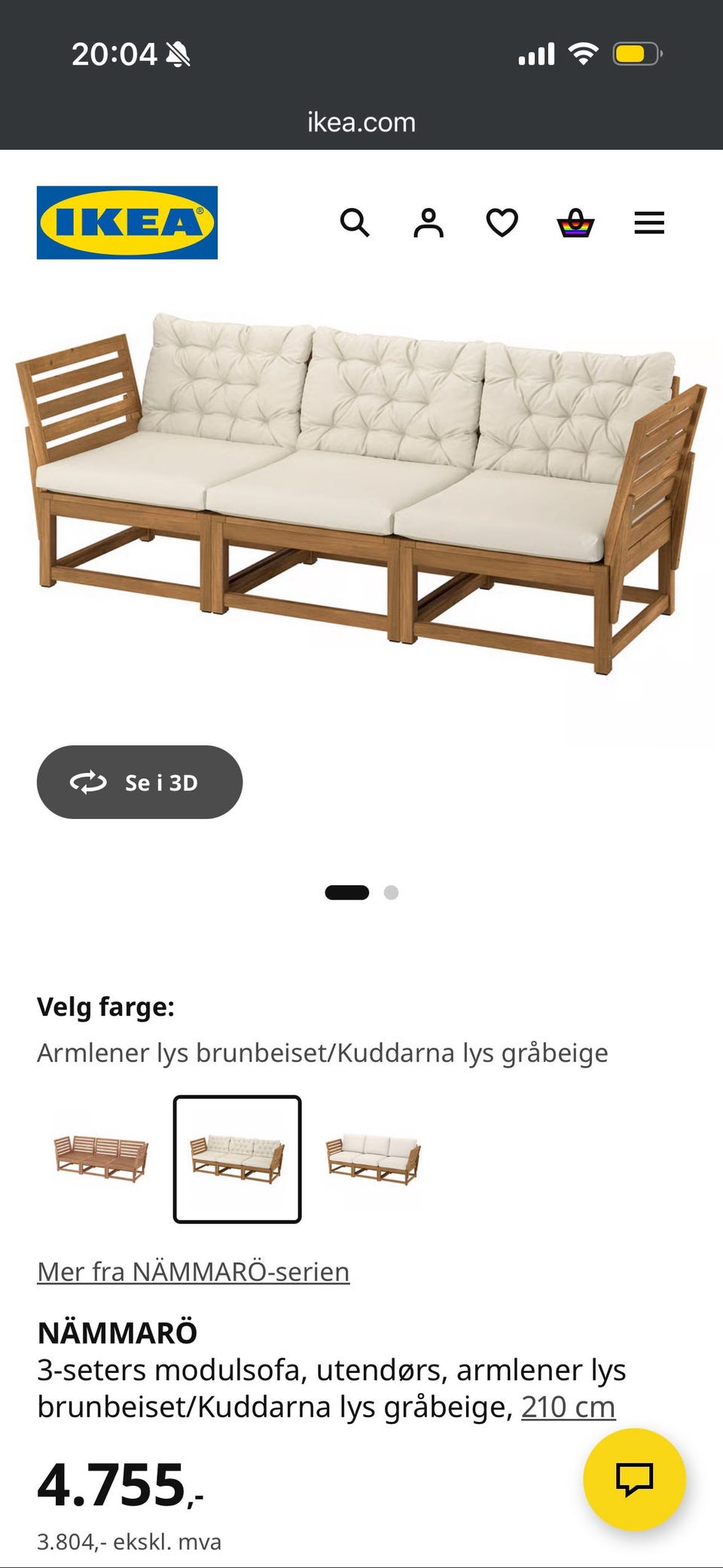Tap the ikea.com address bar

click(x=361, y=121)
